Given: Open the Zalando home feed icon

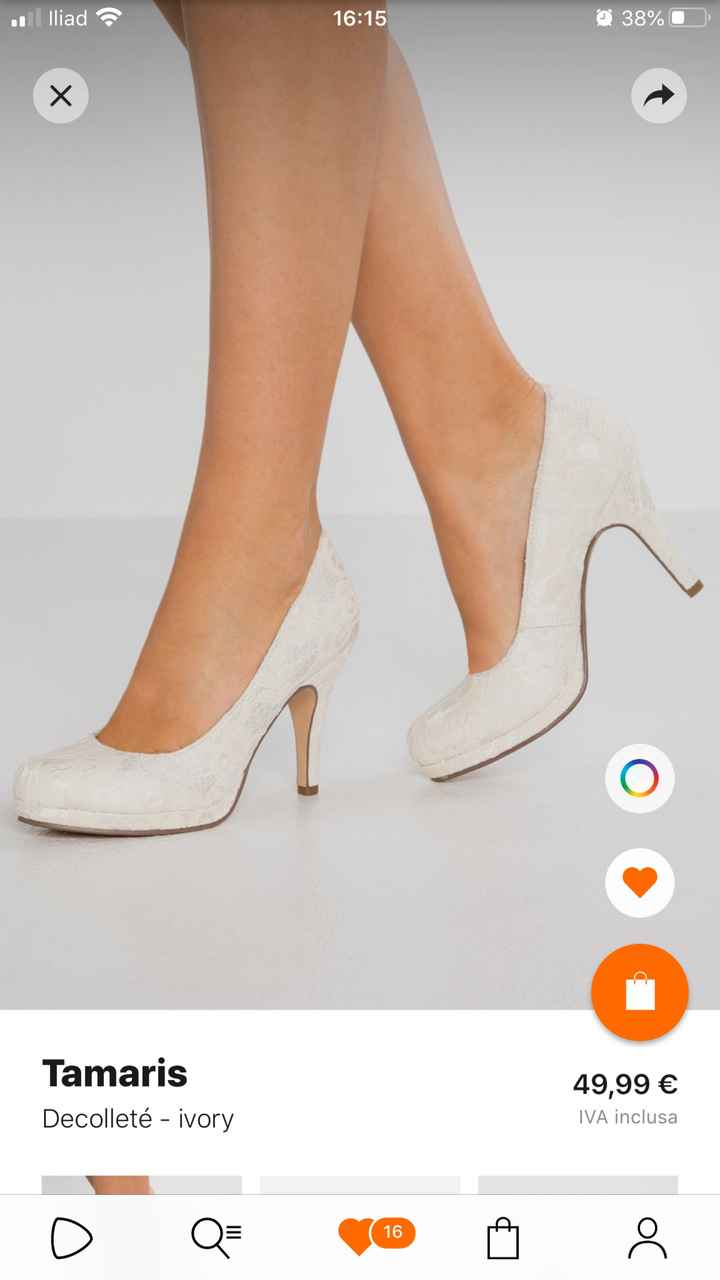Looking at the screenshot, I should [72, 1237].
